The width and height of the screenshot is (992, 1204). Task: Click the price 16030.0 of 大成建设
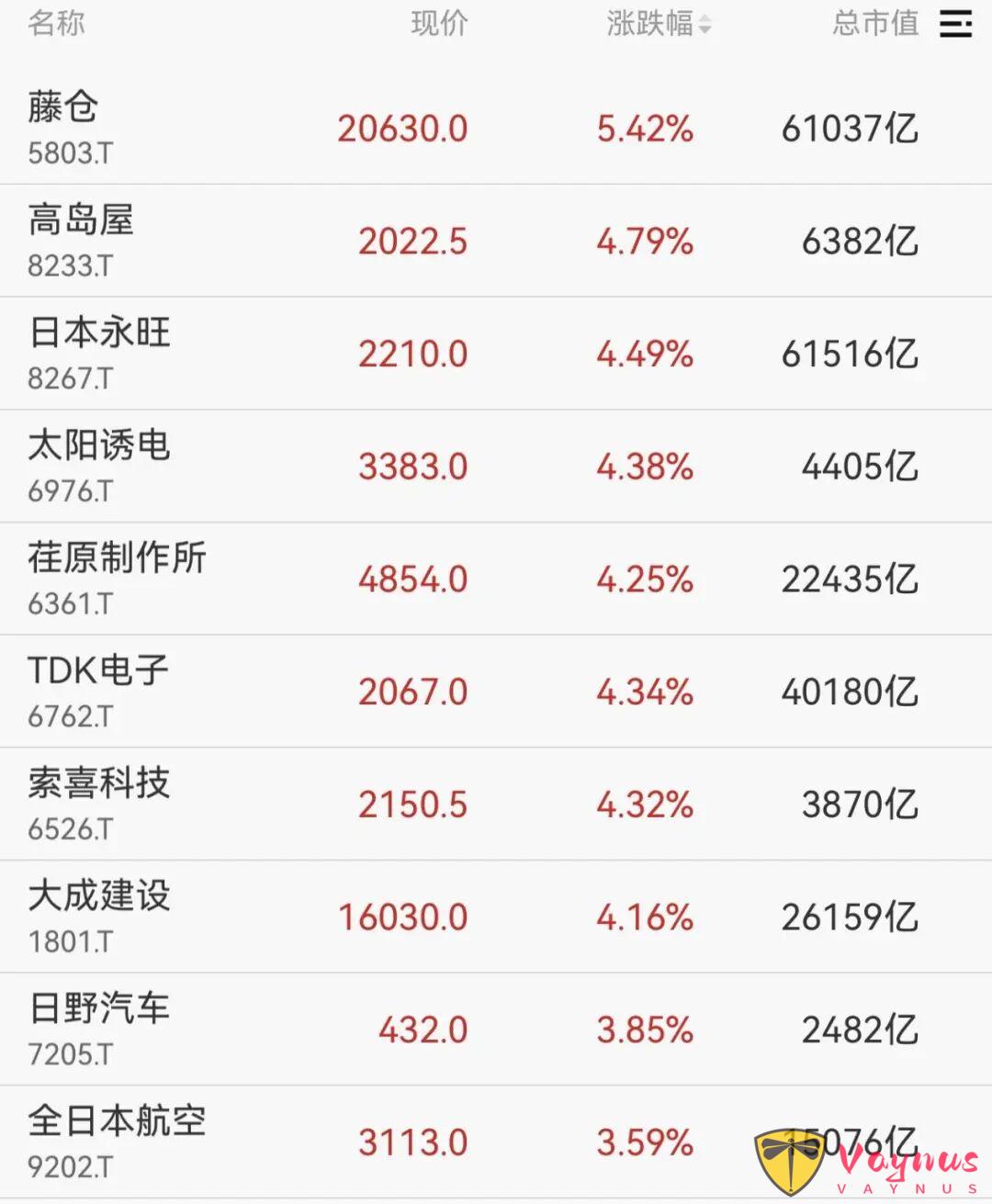[402, 917]
